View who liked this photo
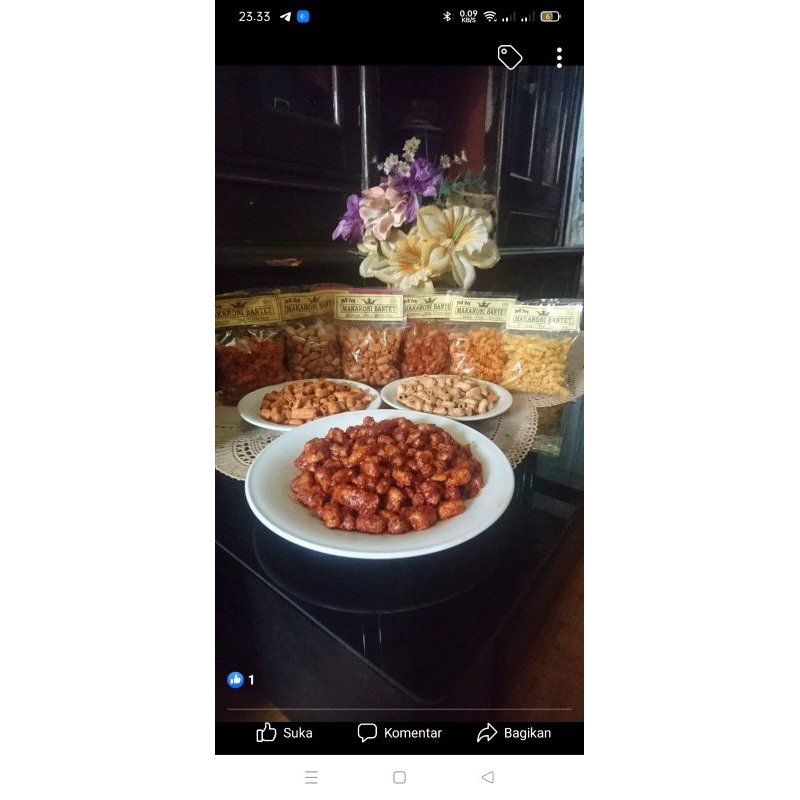Viewport: 800px width, 800px height. [241, 680]
